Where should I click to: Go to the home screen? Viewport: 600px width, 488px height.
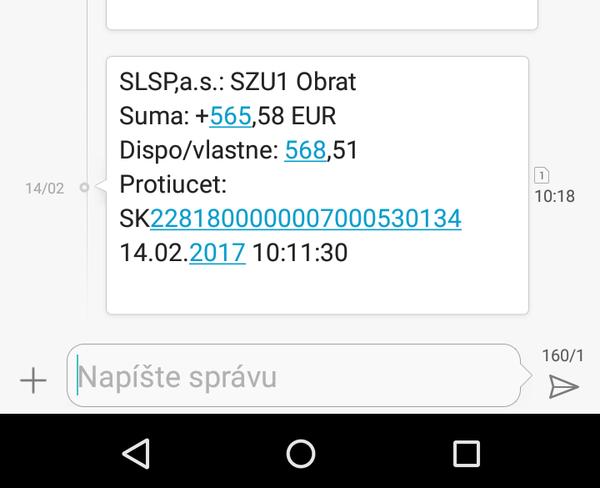(x=300, y=454)
